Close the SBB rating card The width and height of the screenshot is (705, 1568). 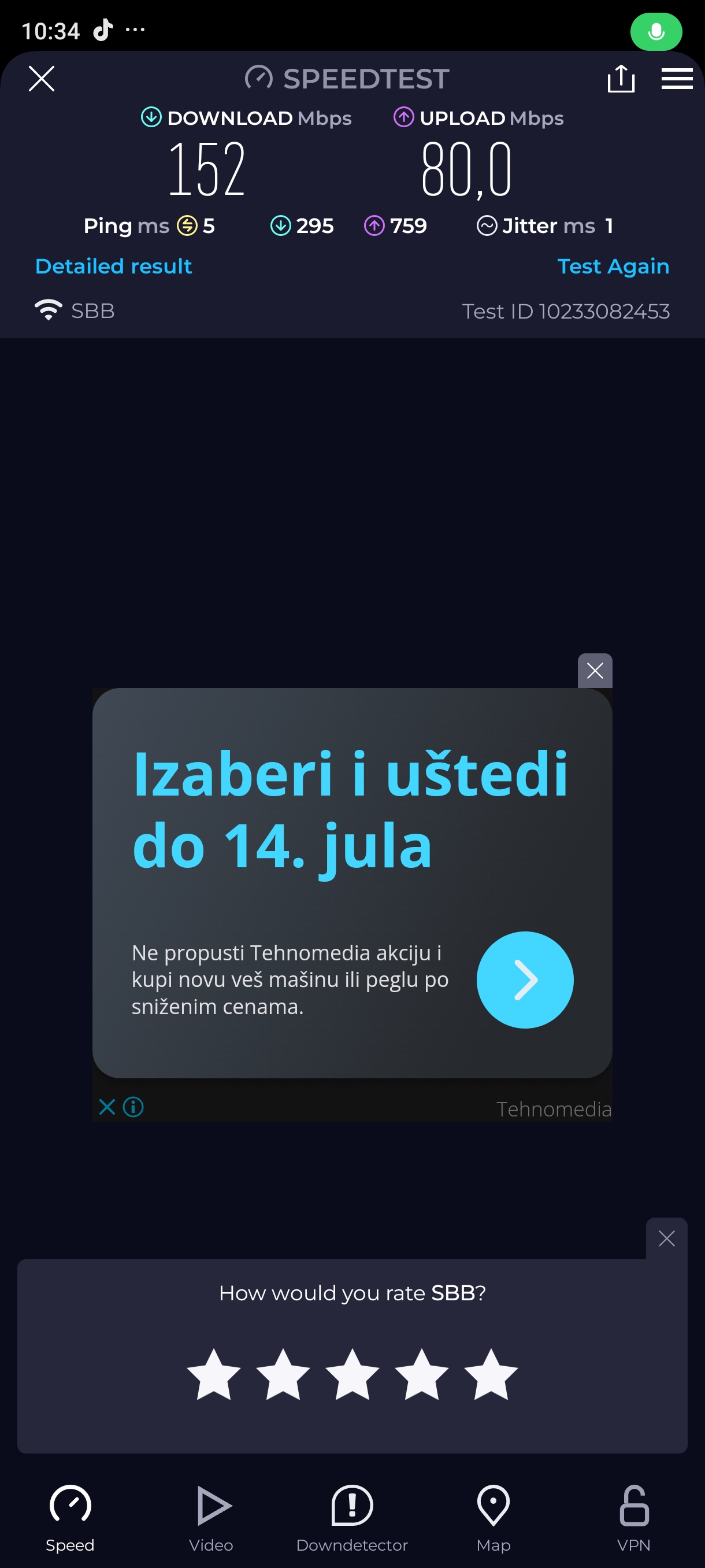click(666, 1238)
